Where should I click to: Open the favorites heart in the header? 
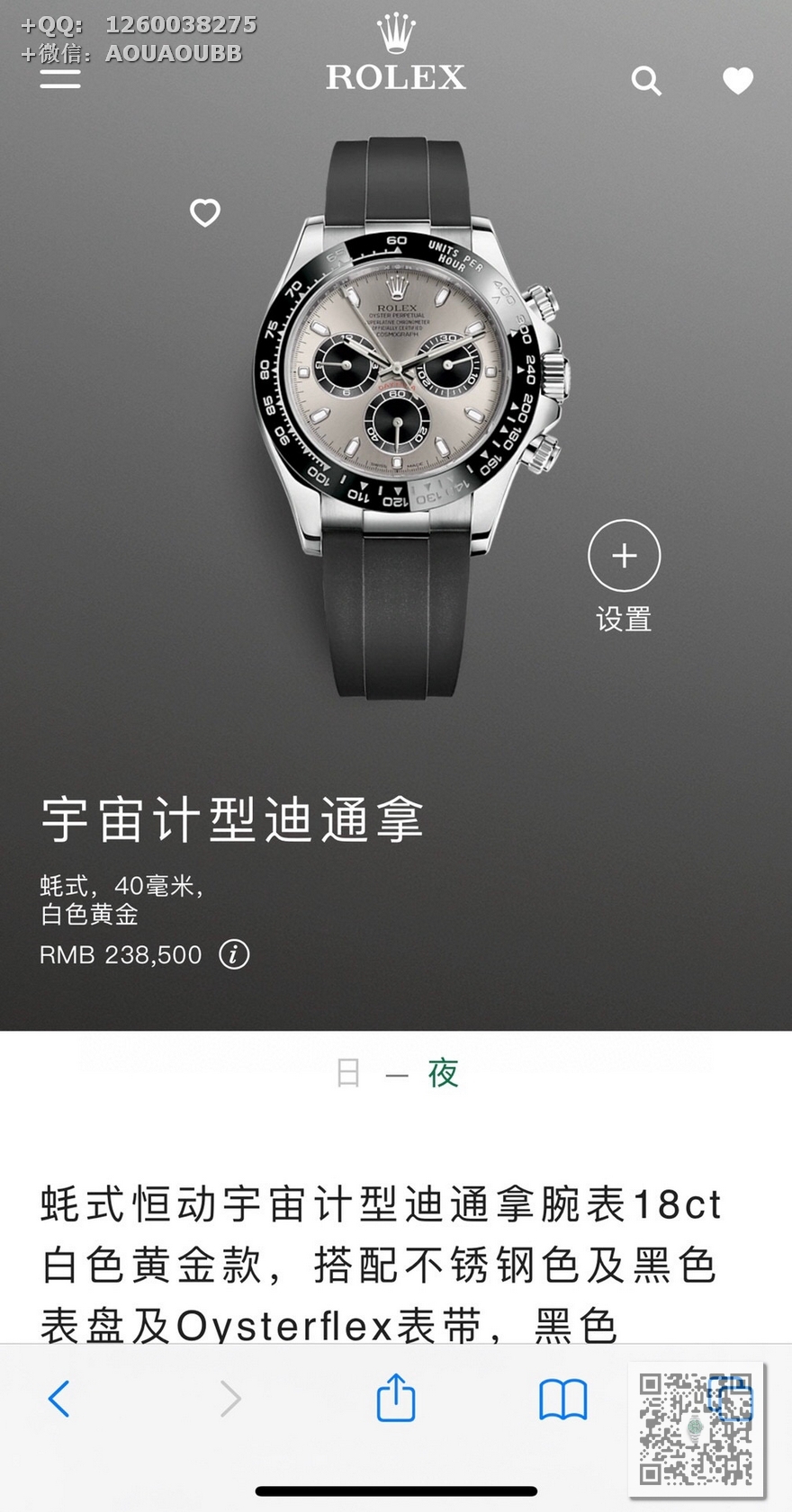point(738,81)
